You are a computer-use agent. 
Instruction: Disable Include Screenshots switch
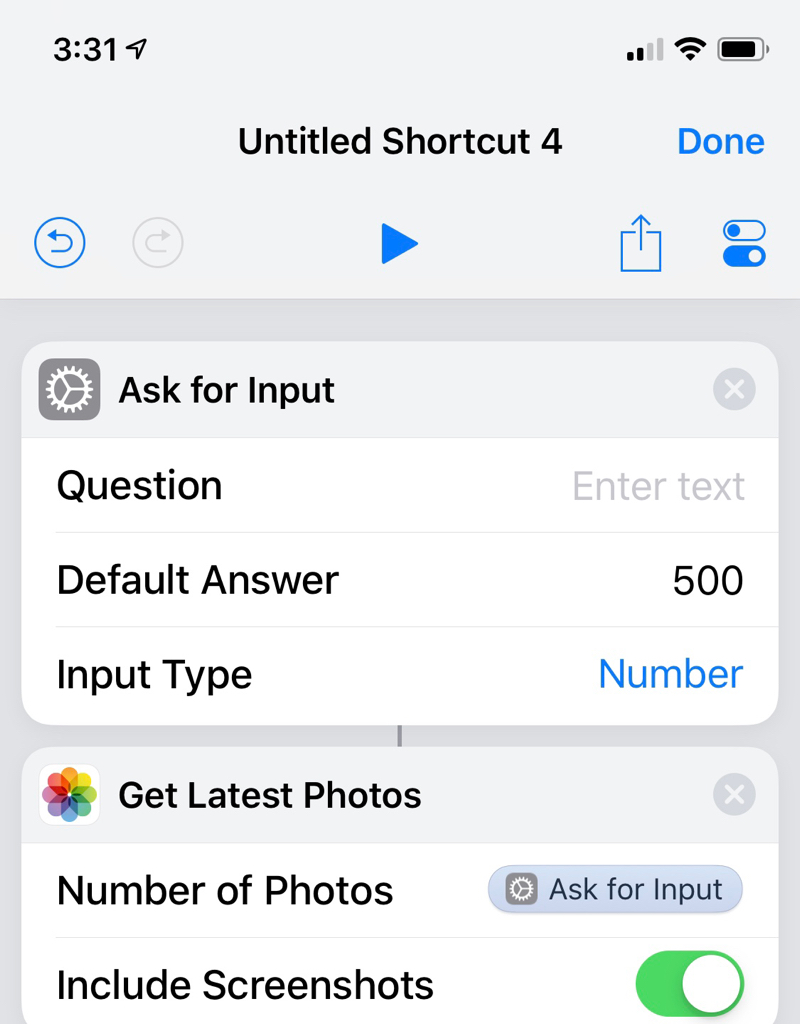tap(690, 984)
